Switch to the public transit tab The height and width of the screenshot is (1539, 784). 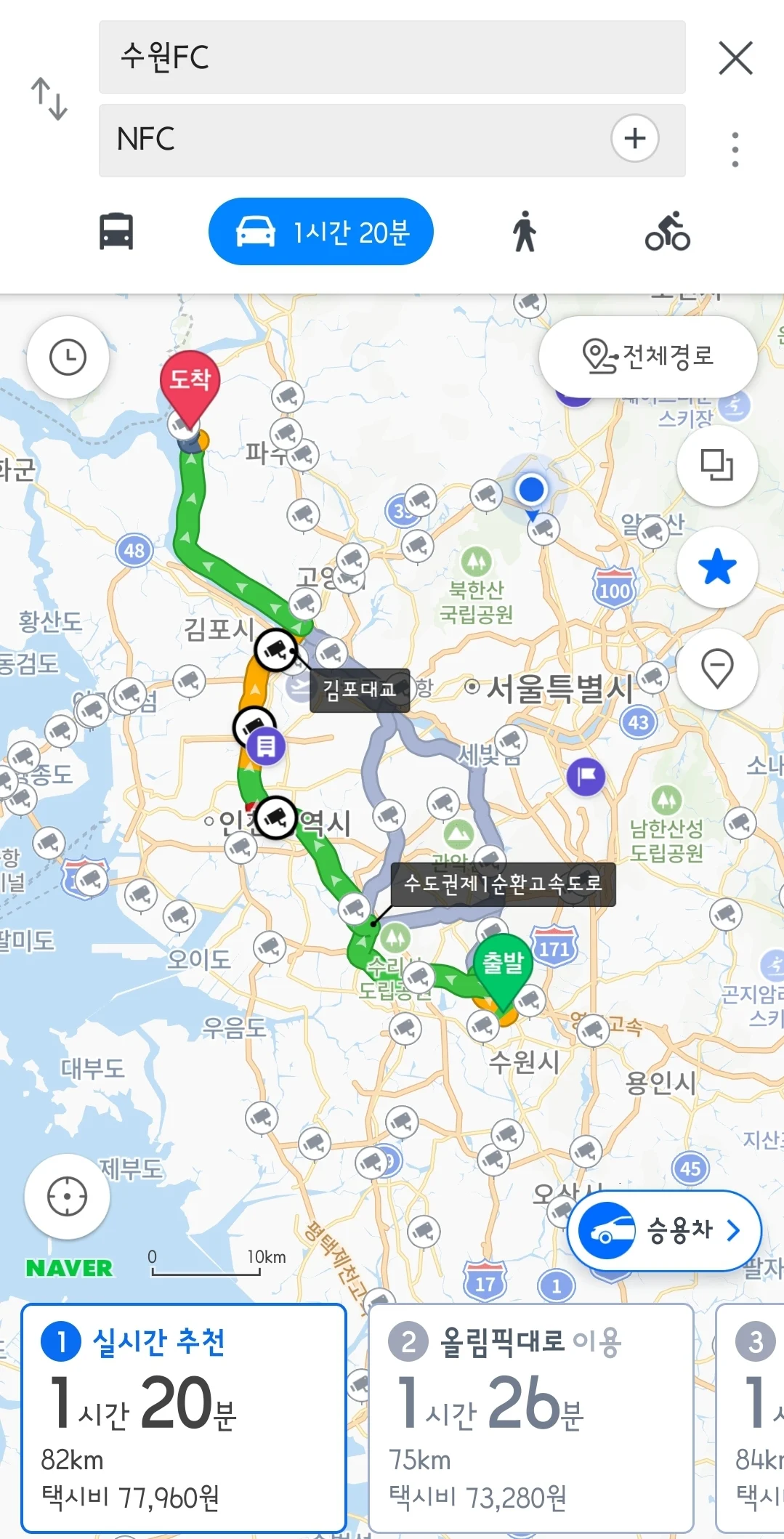(116, 231)
